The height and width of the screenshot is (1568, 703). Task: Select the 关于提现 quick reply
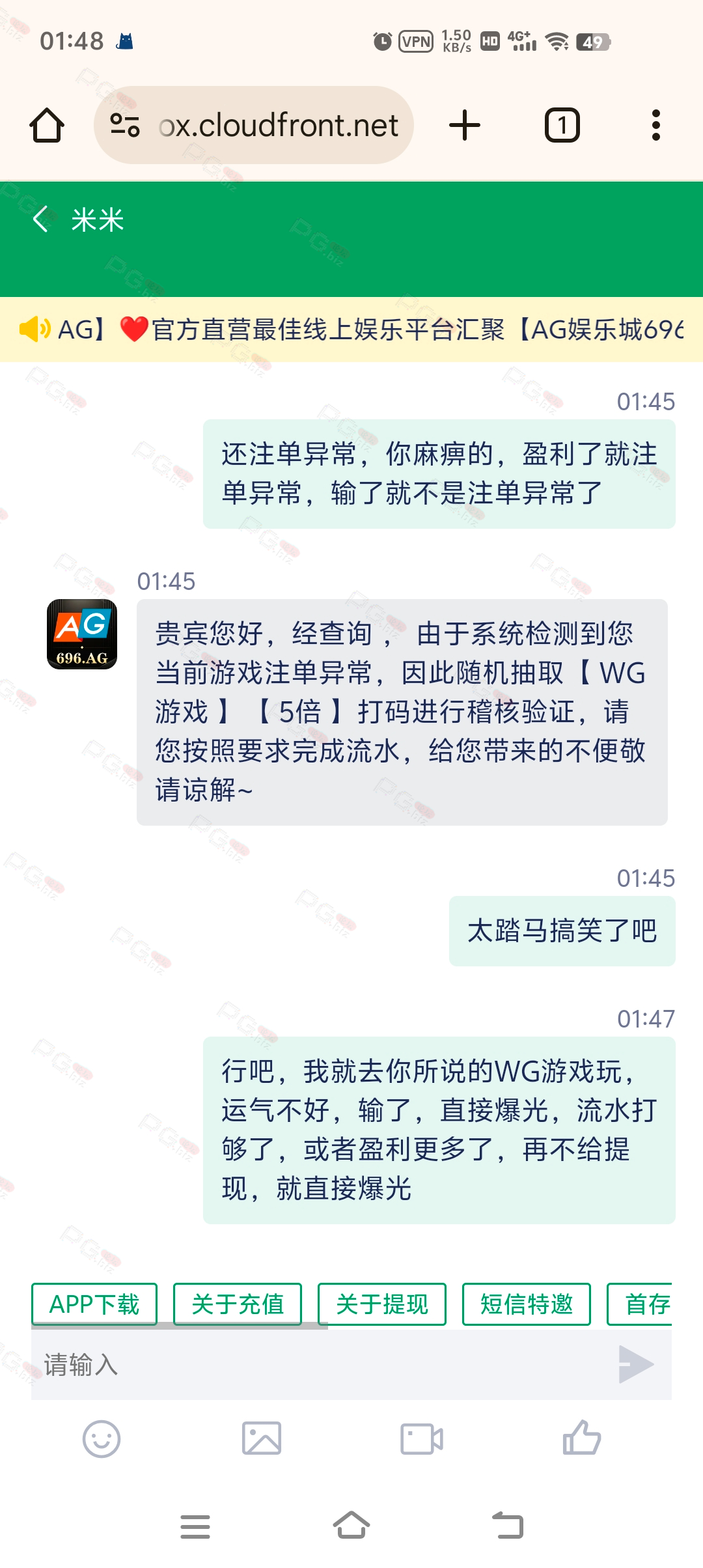tap(382, 1304)
